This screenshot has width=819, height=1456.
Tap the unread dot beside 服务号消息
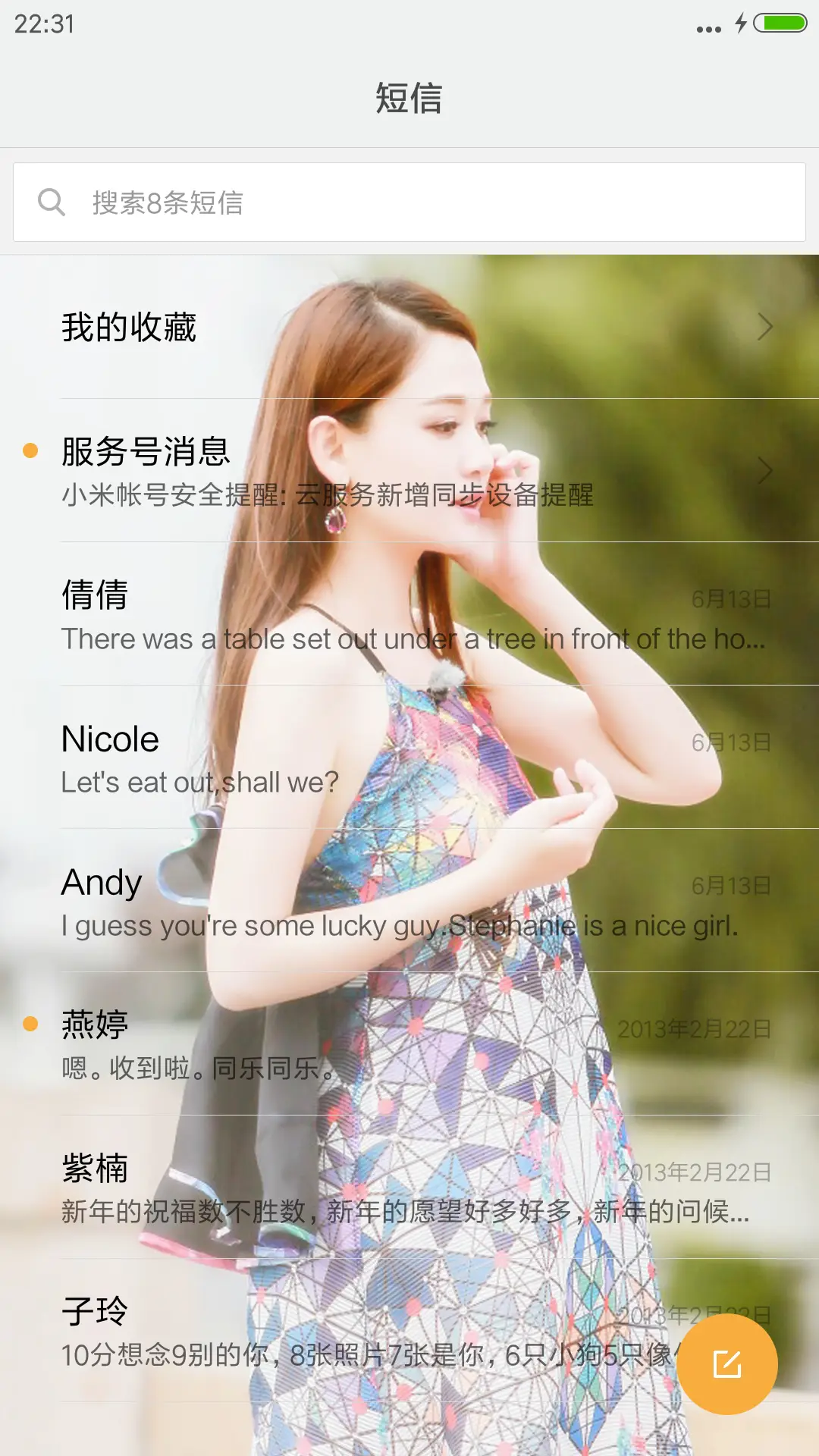(30, 450)
